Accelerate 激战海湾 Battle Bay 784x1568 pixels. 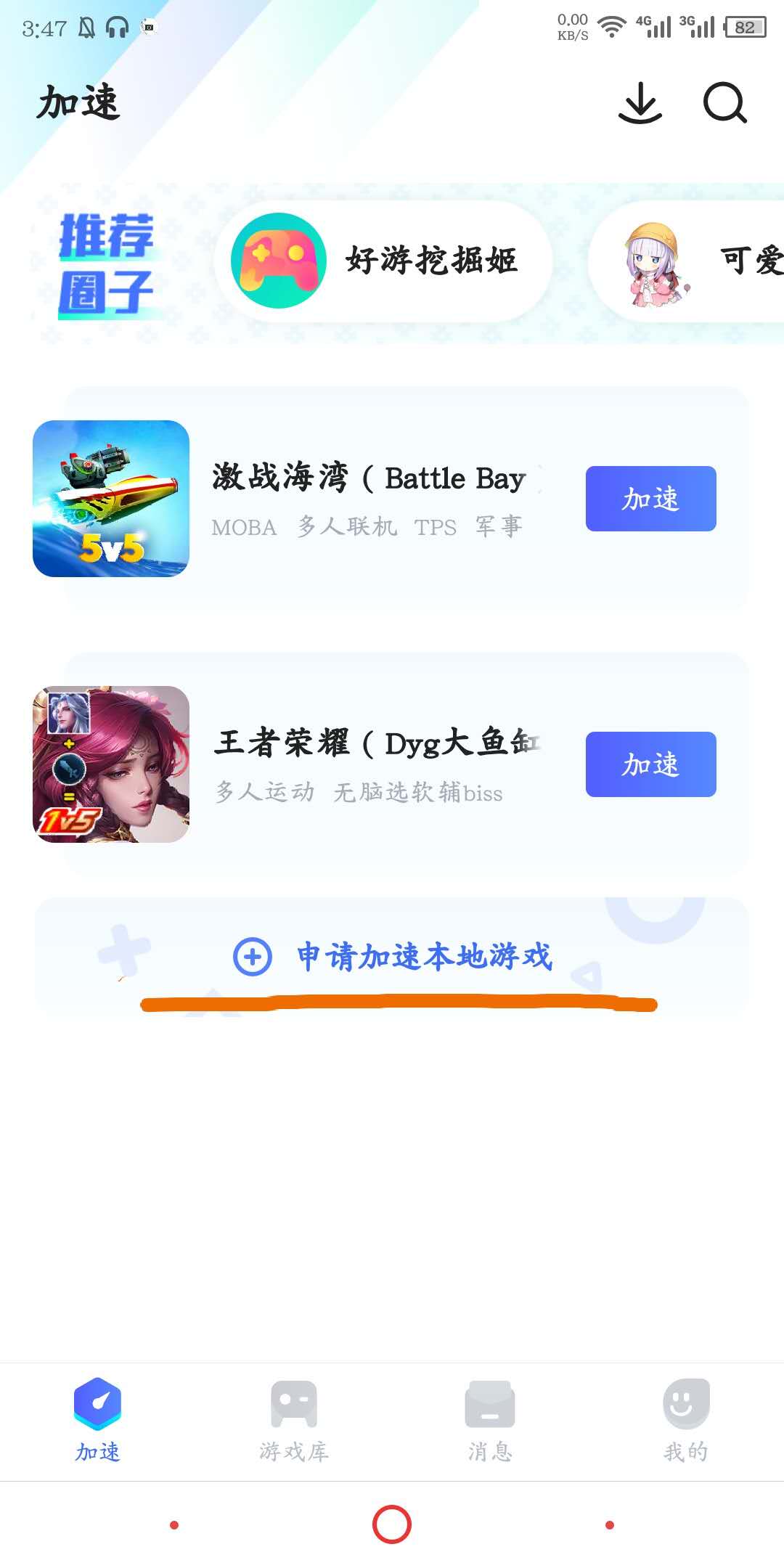pyautogui.click(x=650, y=499)
